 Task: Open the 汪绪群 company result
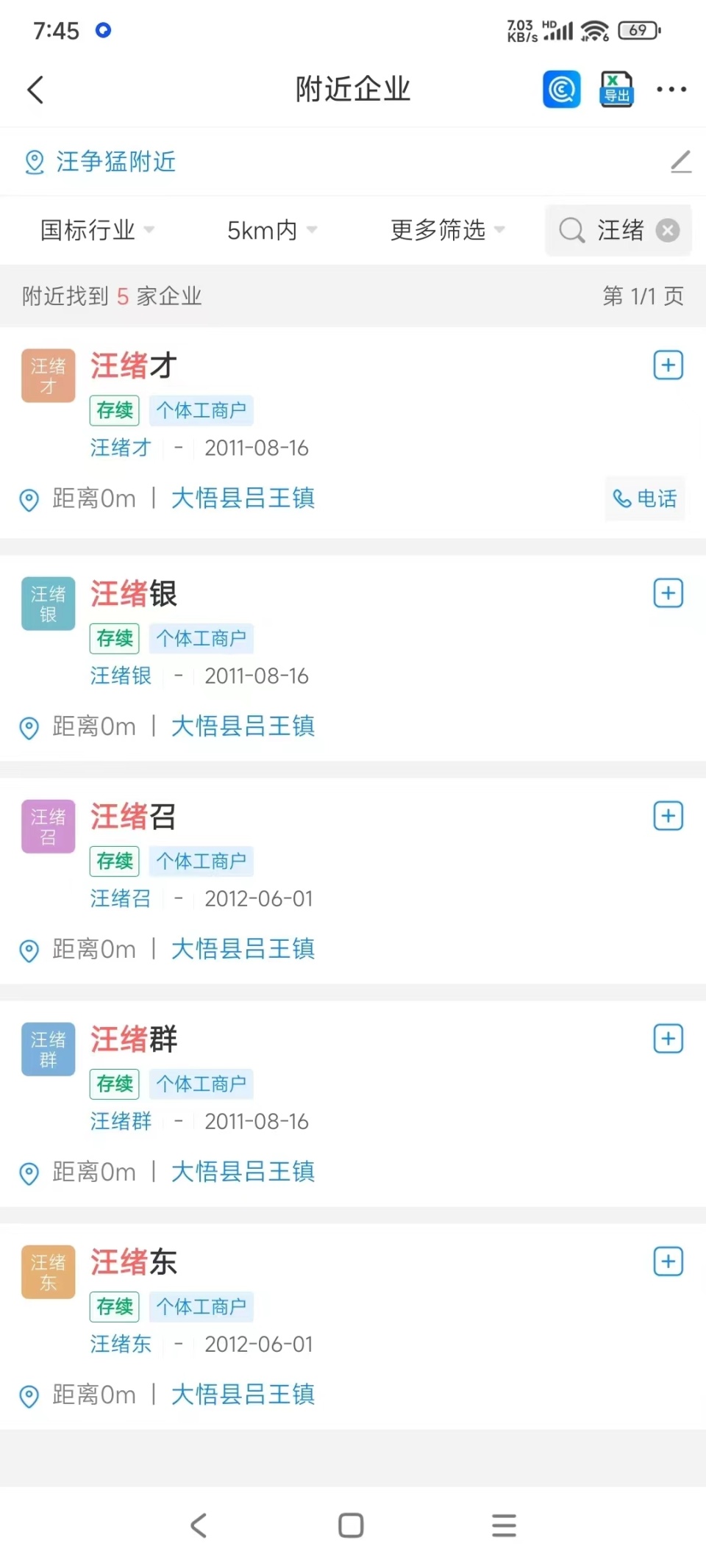pyautogui.click(x=134, y=1039)
